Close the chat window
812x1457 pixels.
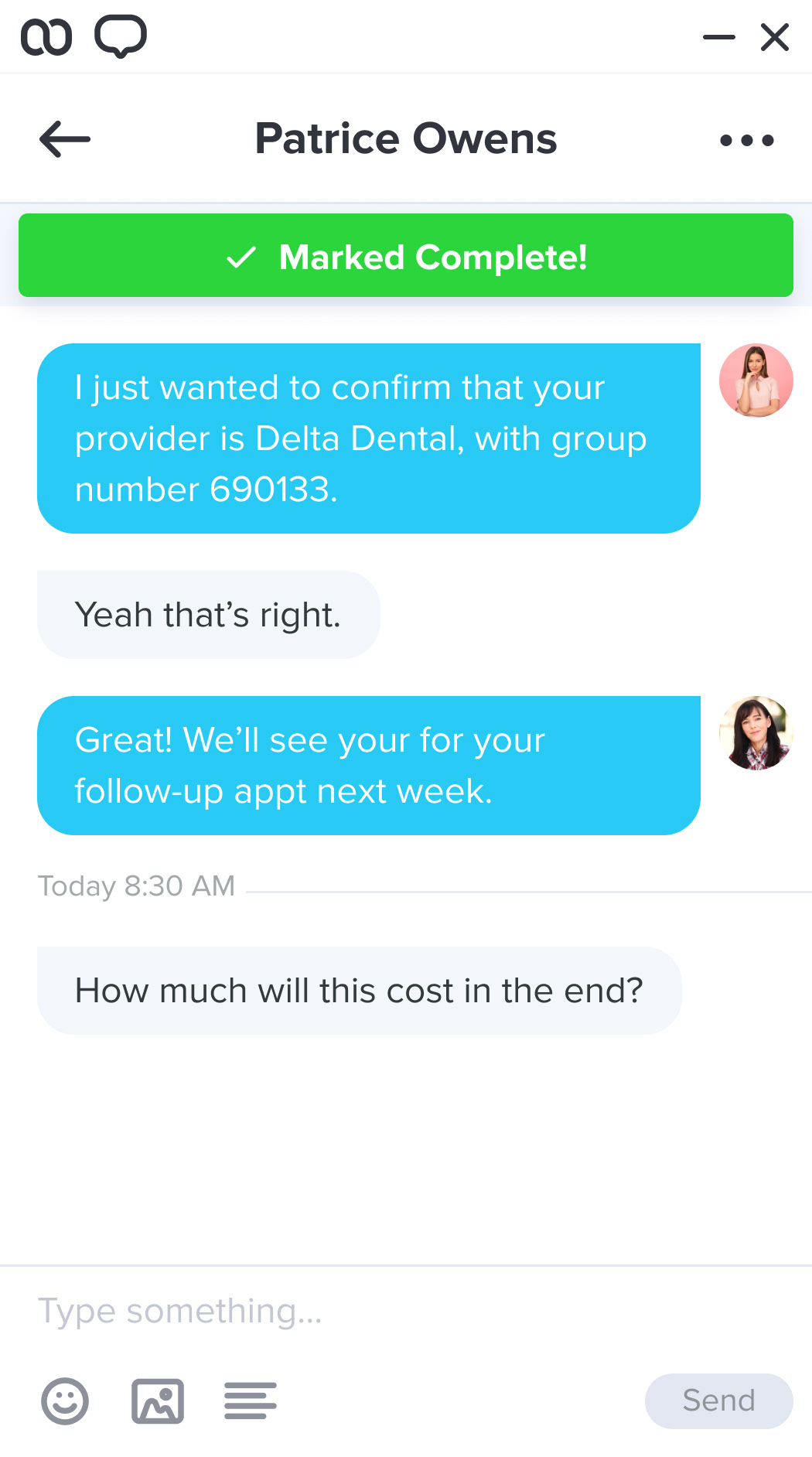click(x=775, y=37)
